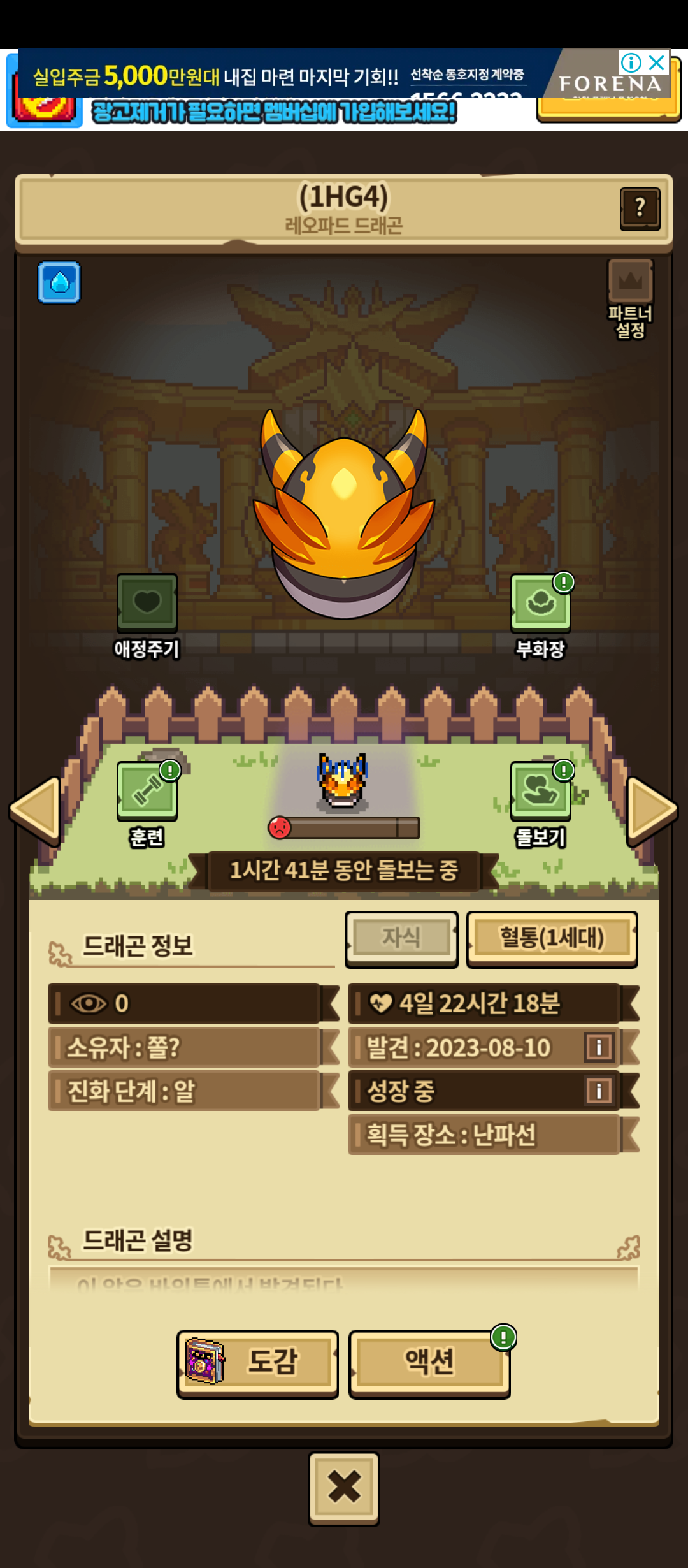Open the 부화장 hatchery
The width and height of the screenshot is (688, 1568).
pos(540,603)
